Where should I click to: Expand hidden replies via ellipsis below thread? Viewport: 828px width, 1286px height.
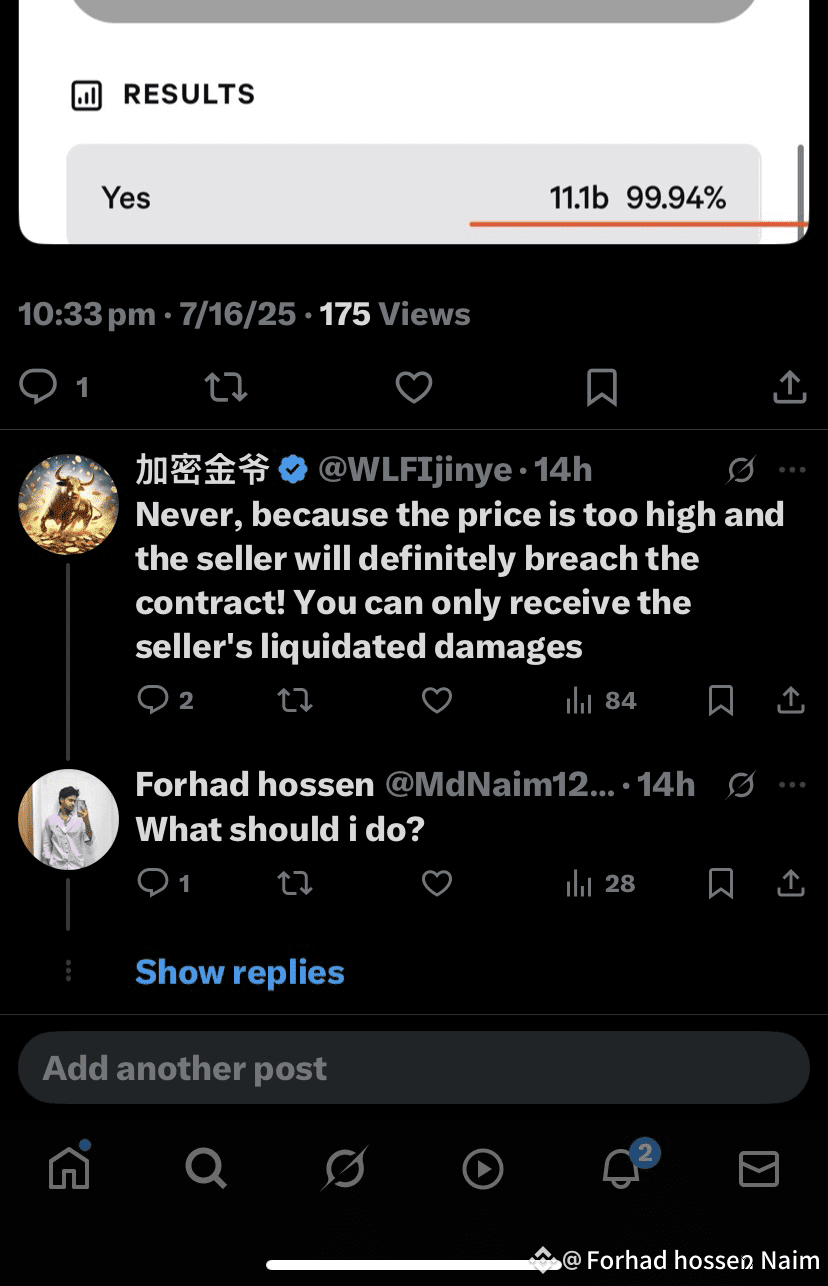click(x=68, y=971)
